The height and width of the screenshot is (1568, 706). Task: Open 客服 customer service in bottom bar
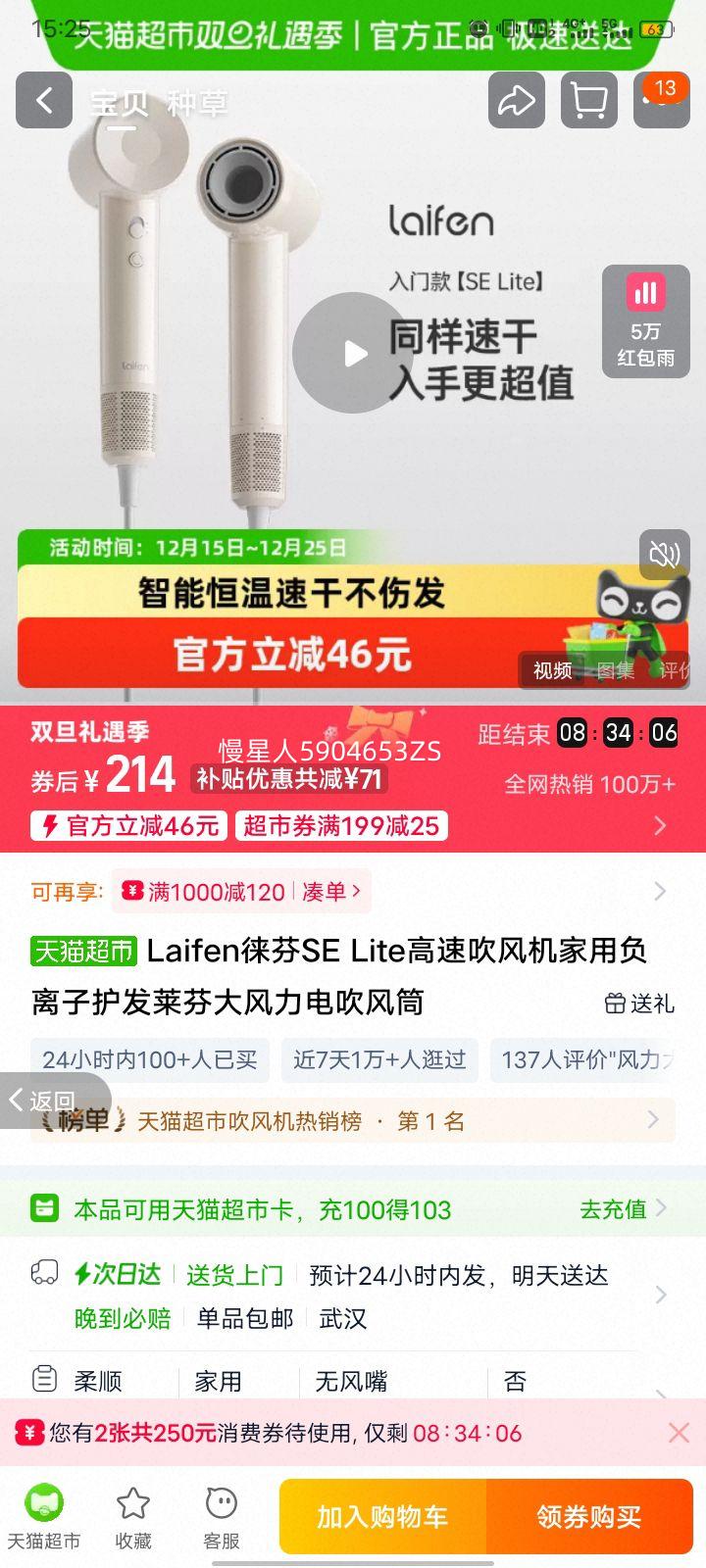222,1516
